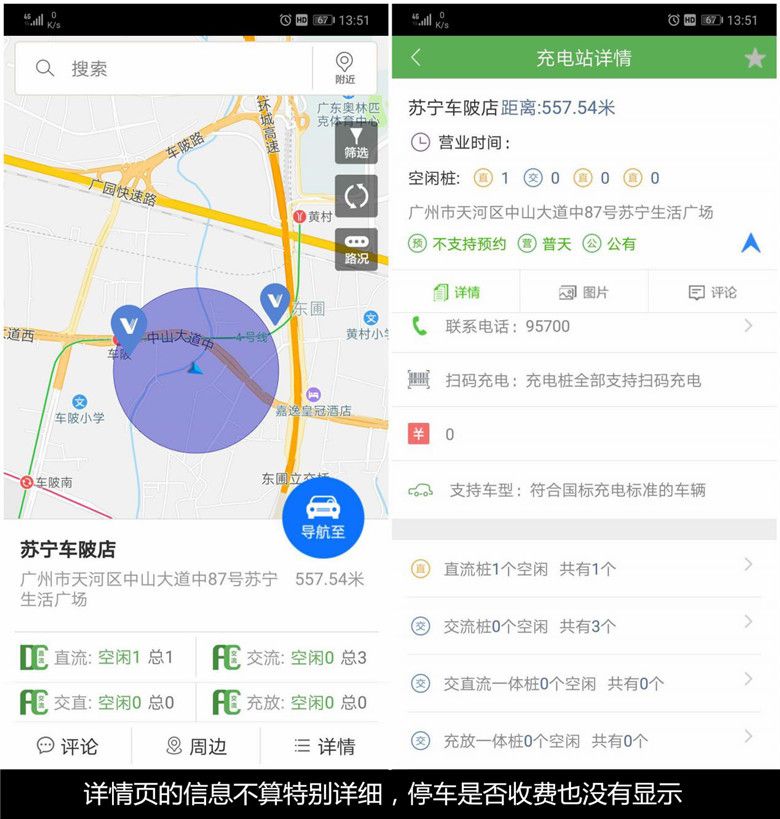The height and width of the screenshot is (819, 780).
Task: Toggle the star to favorite this station
Action: (757, 58)
